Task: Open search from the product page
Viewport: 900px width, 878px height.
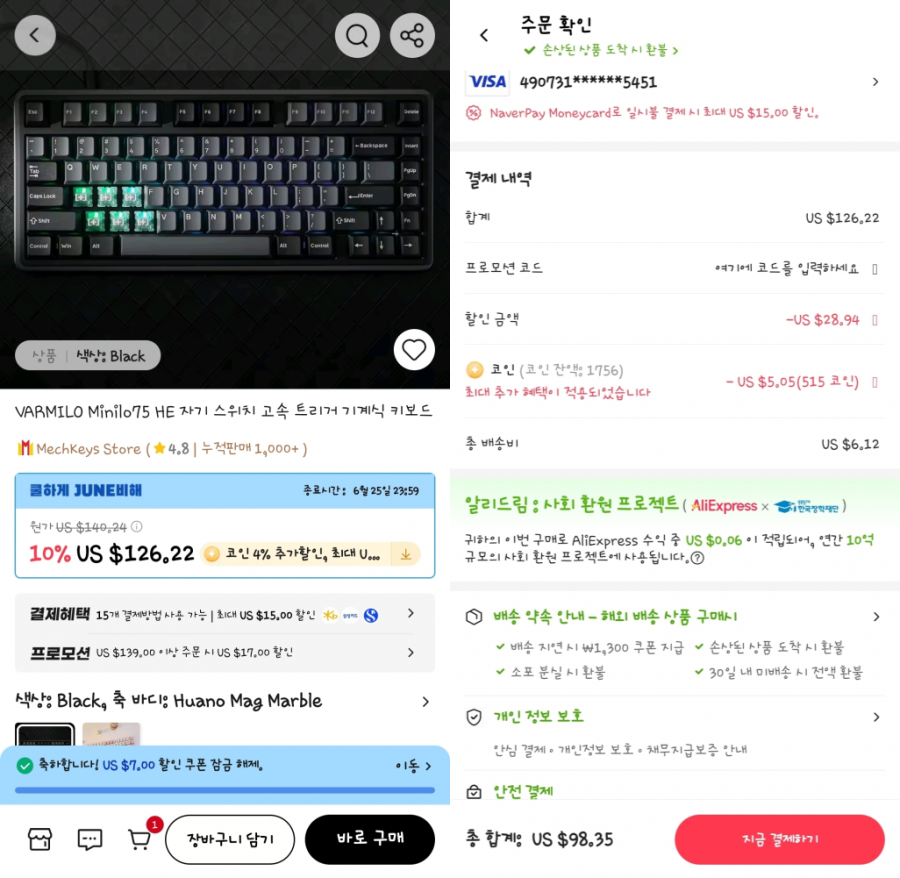Action: click(357, 36)
